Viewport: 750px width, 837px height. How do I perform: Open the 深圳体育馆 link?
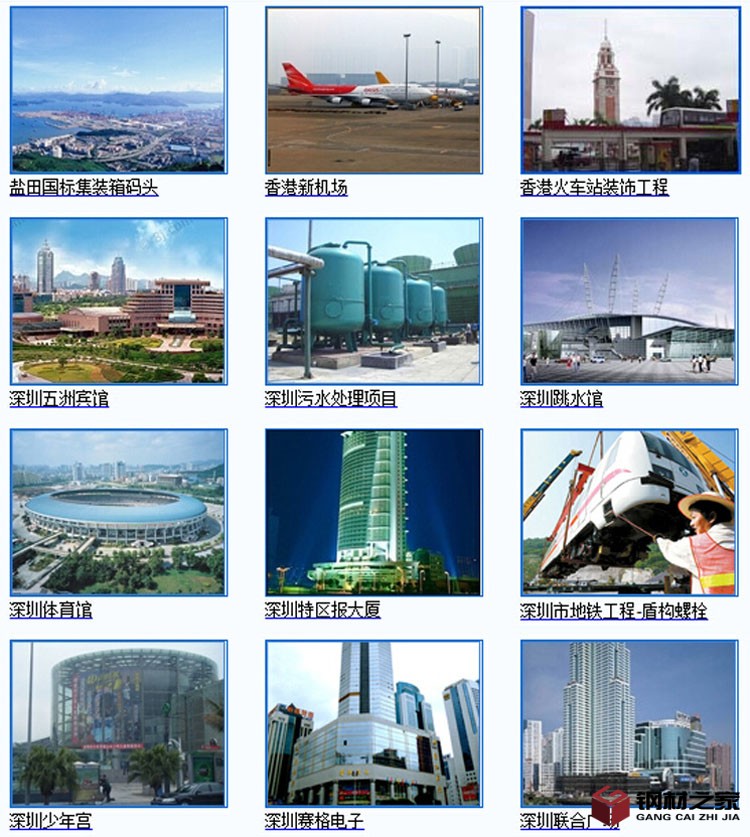(x=51, y=610)
